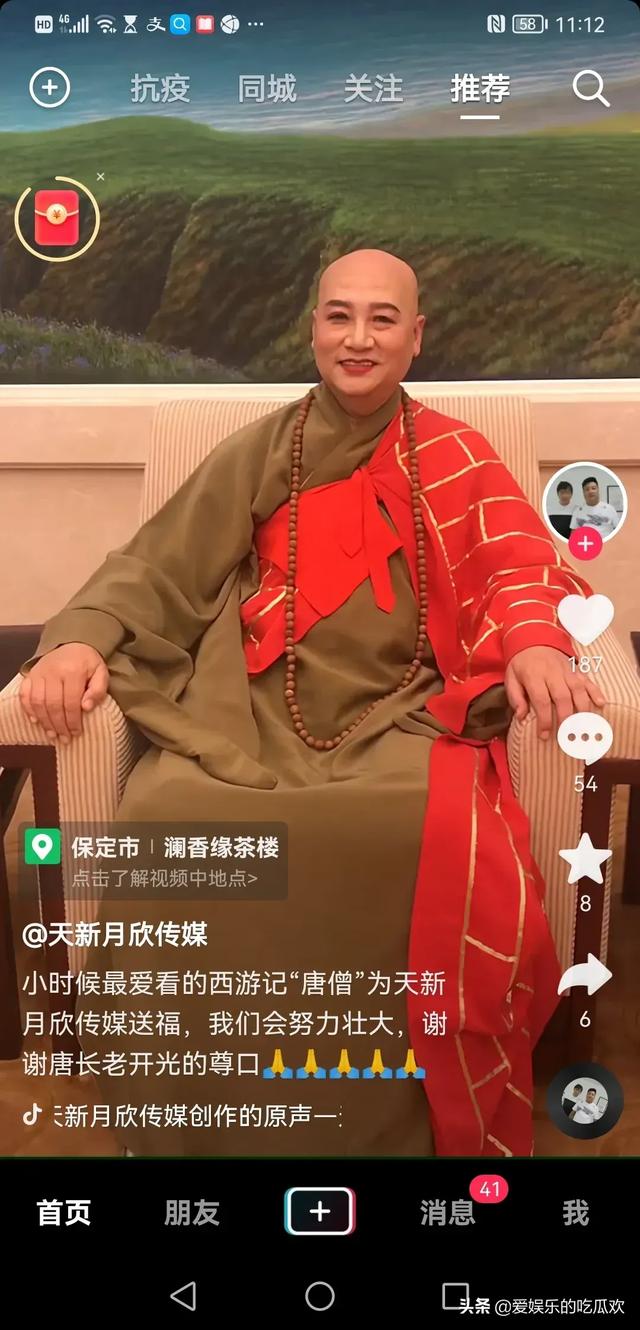The width and height of the screenshot is (640, 1330).
Task: Switch to the 同城 tab
Action: [267, 89]
